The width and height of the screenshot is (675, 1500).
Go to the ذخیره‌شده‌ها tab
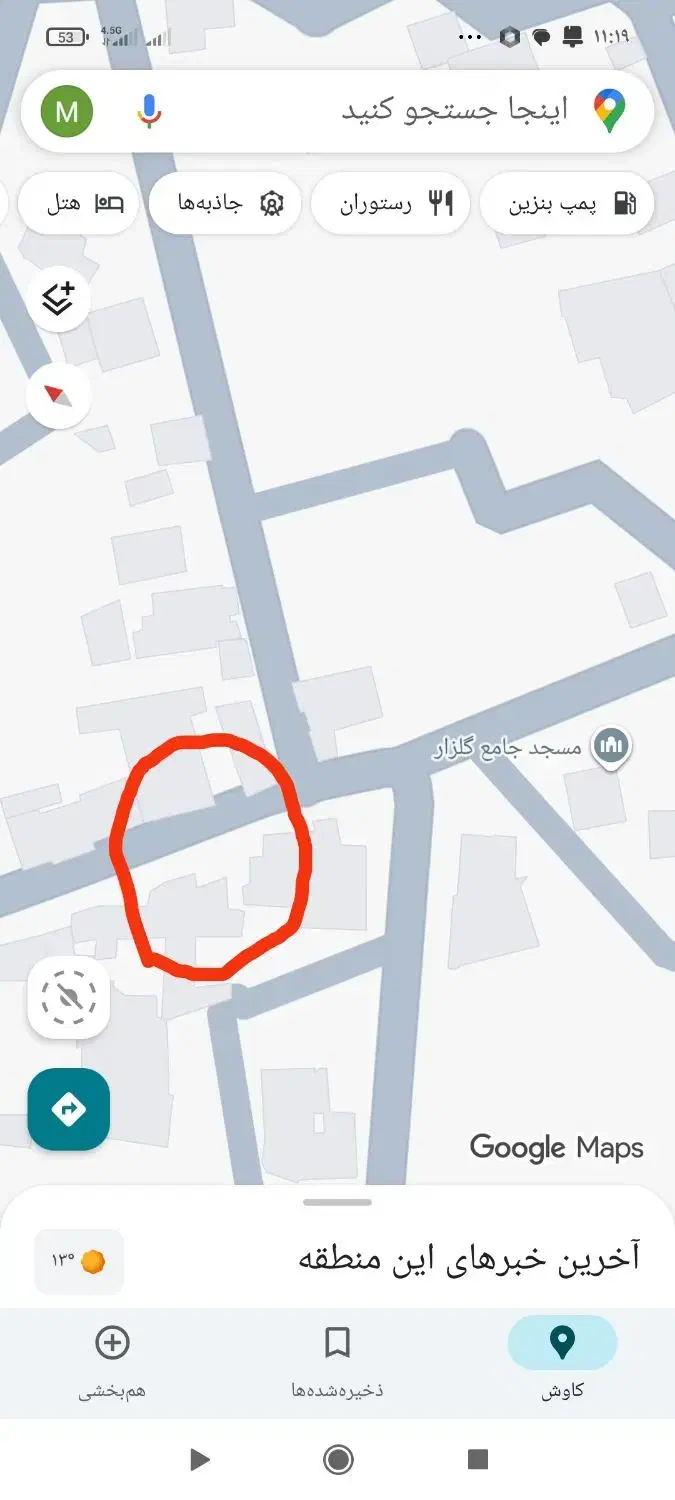click(337, 1358)
